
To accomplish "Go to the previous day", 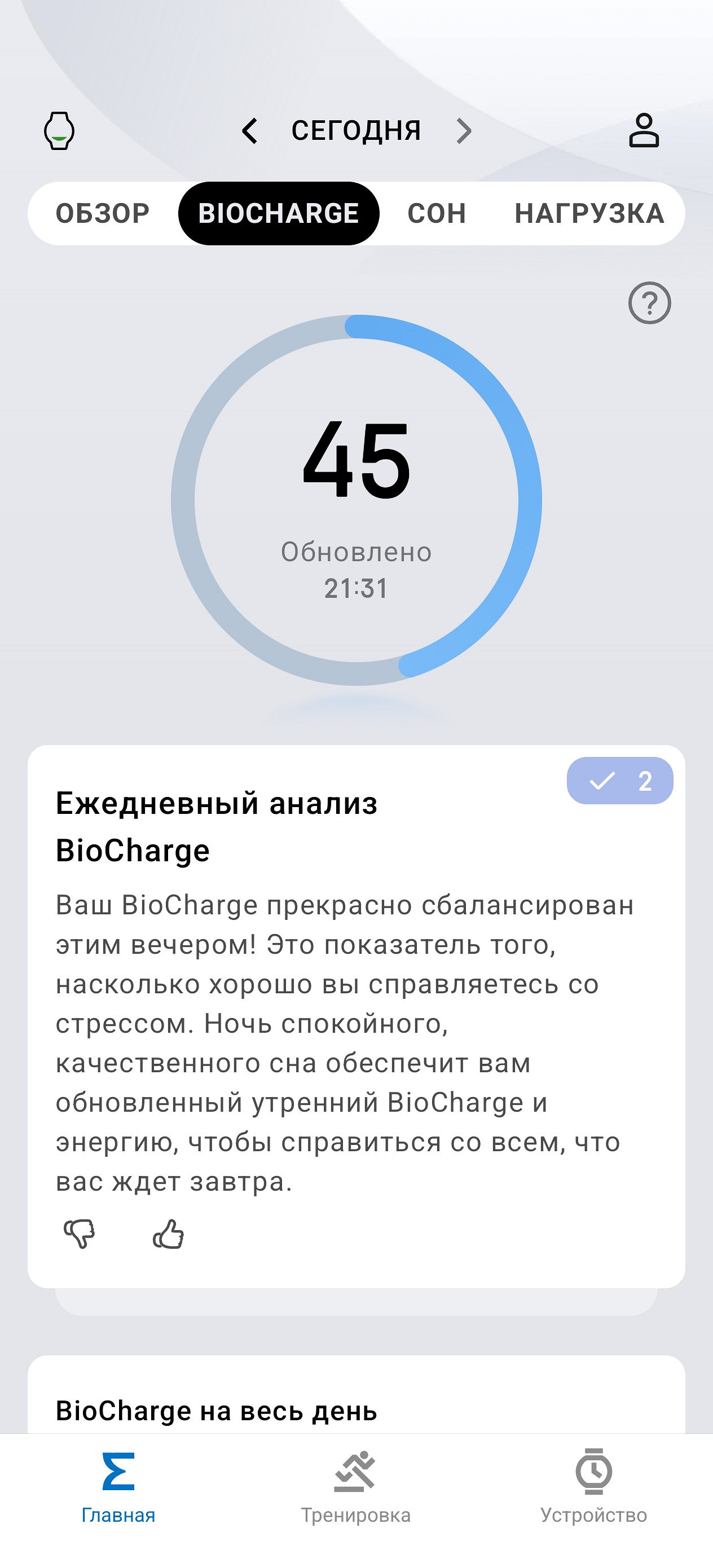I will pyautogui.click(x=250, y=131).
